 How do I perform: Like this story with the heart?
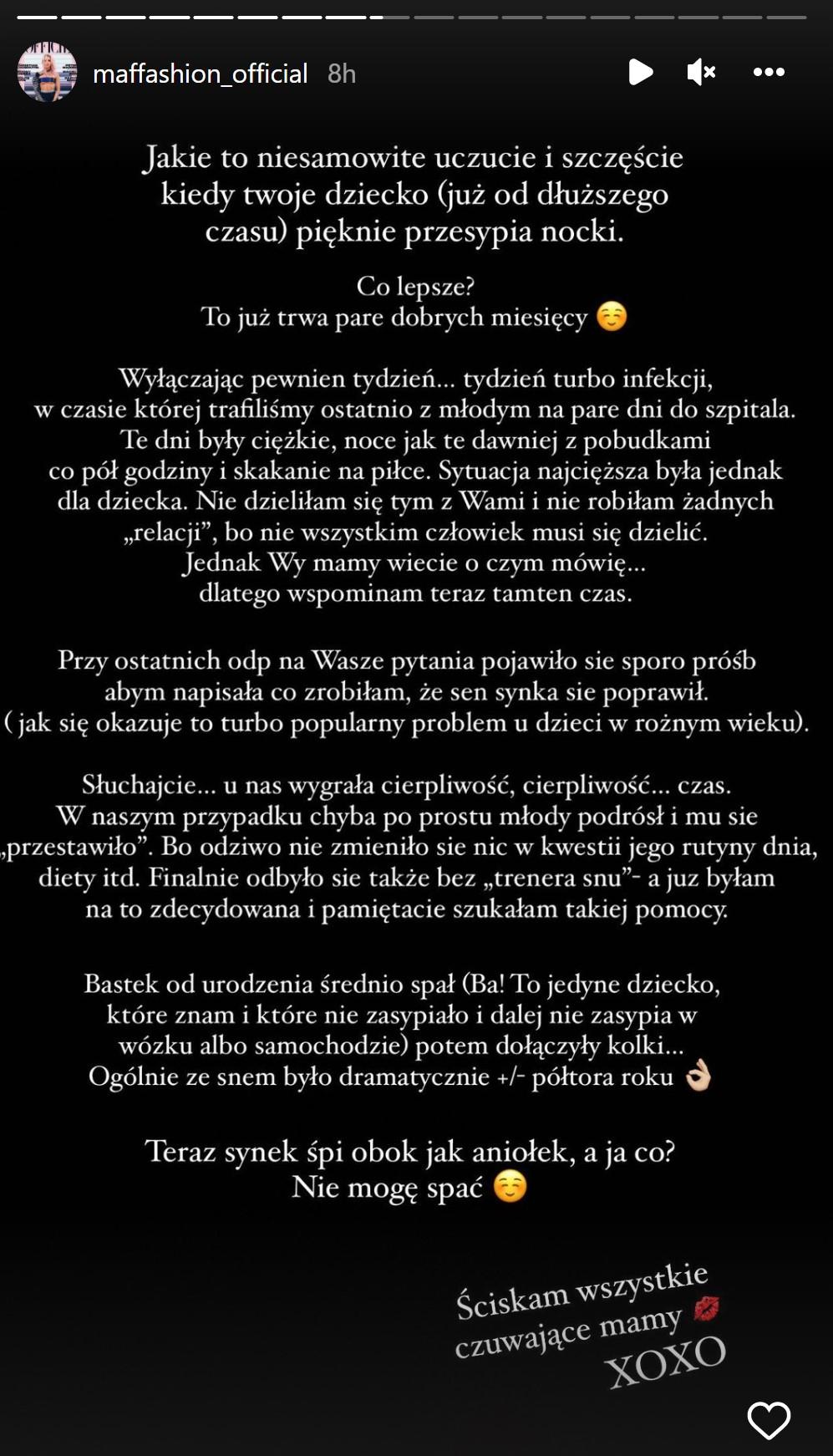click(x=769, y=1420)
